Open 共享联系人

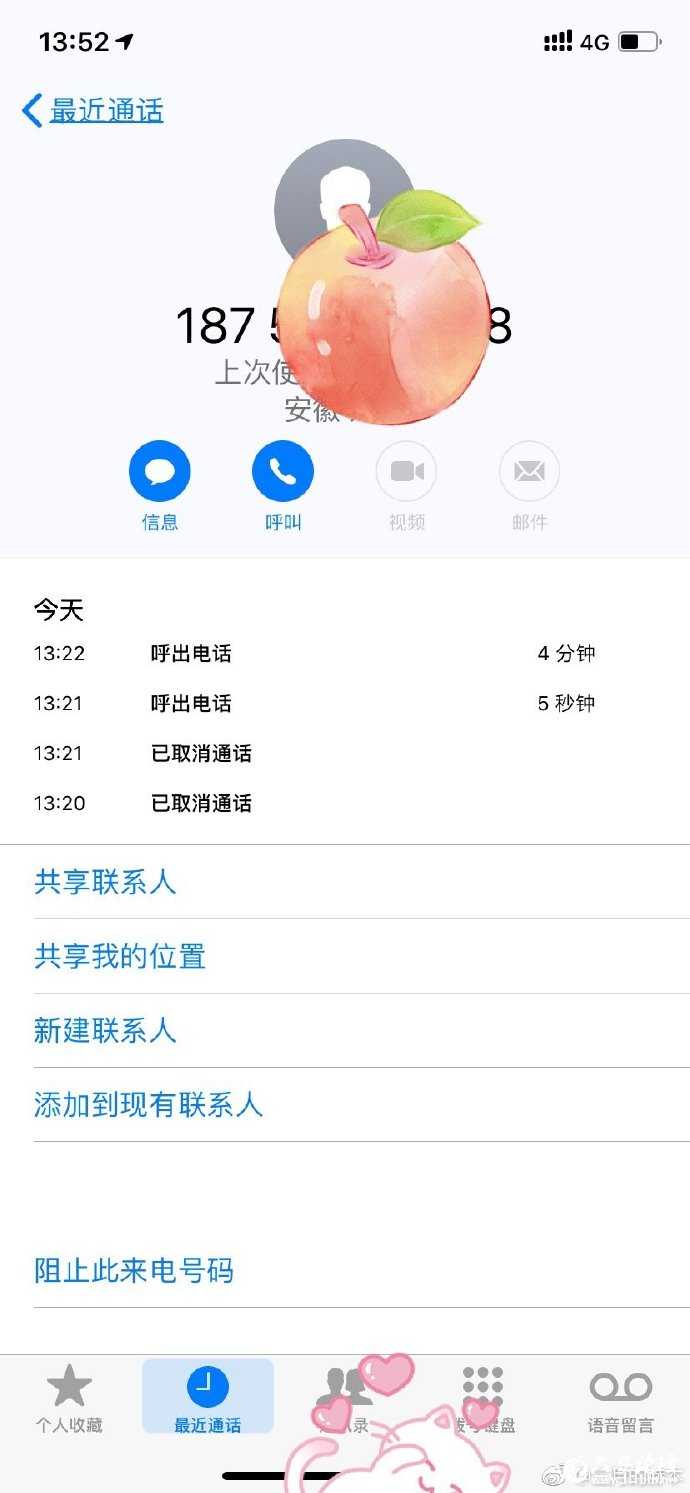click(x=105, y=882)
